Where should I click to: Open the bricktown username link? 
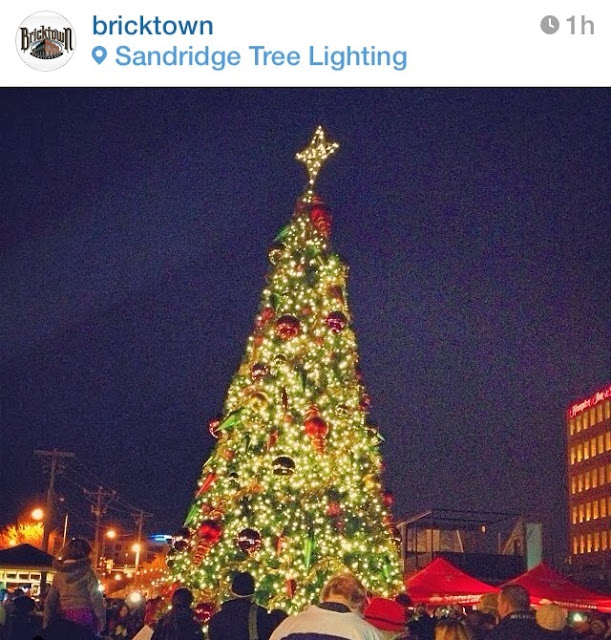point(152,25)
